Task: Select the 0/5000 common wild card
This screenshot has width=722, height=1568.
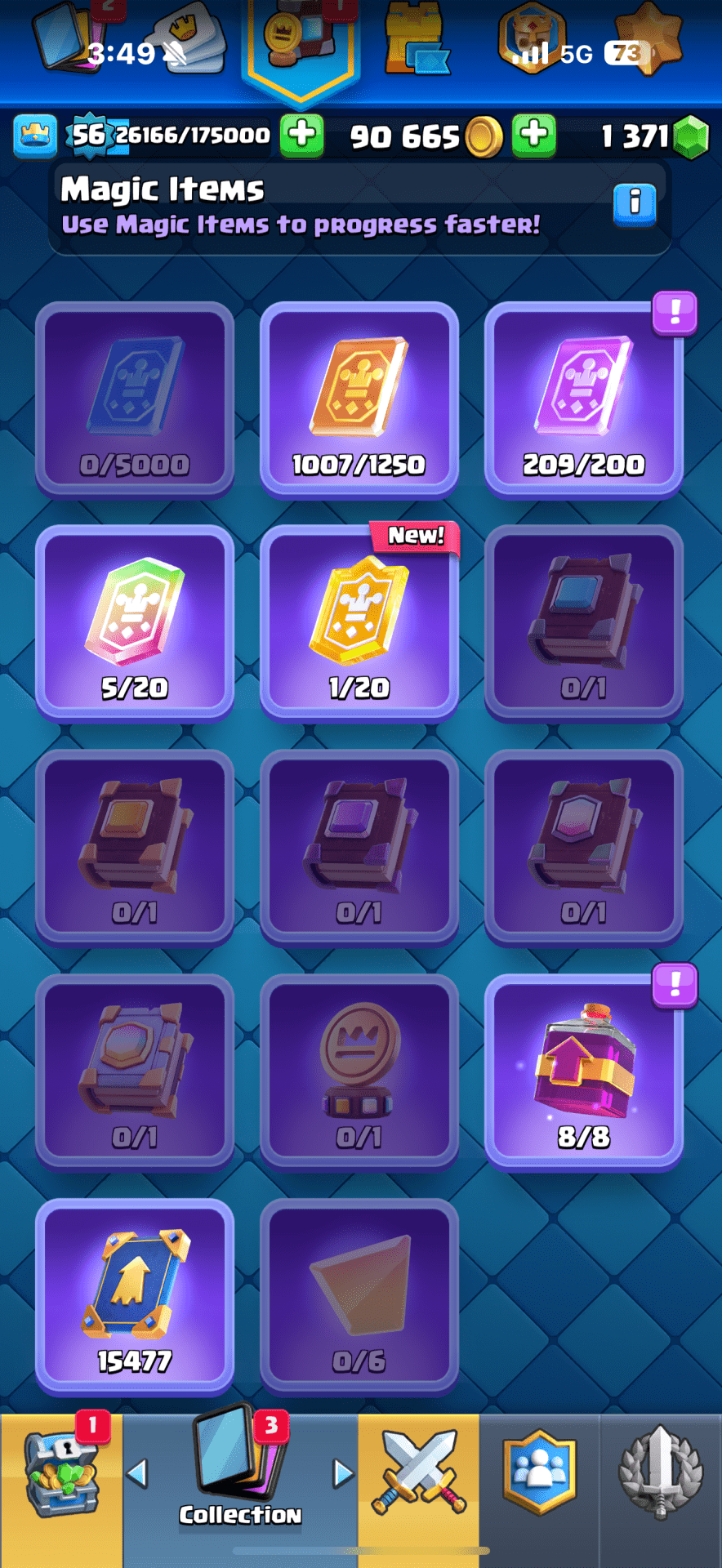Action: coord(135,399)
